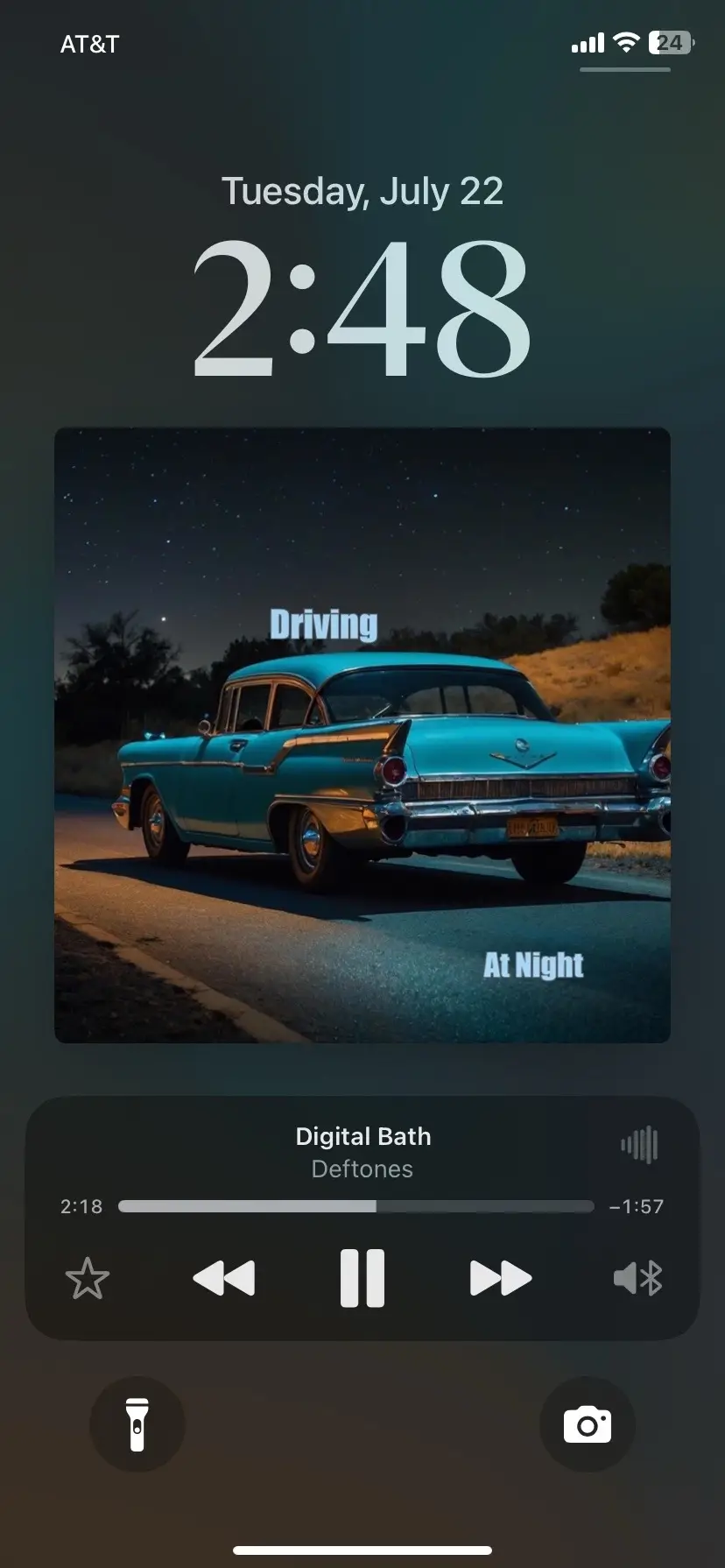Tap the playback progress bar
The image size is (725, 1568).
(355, 1206)
